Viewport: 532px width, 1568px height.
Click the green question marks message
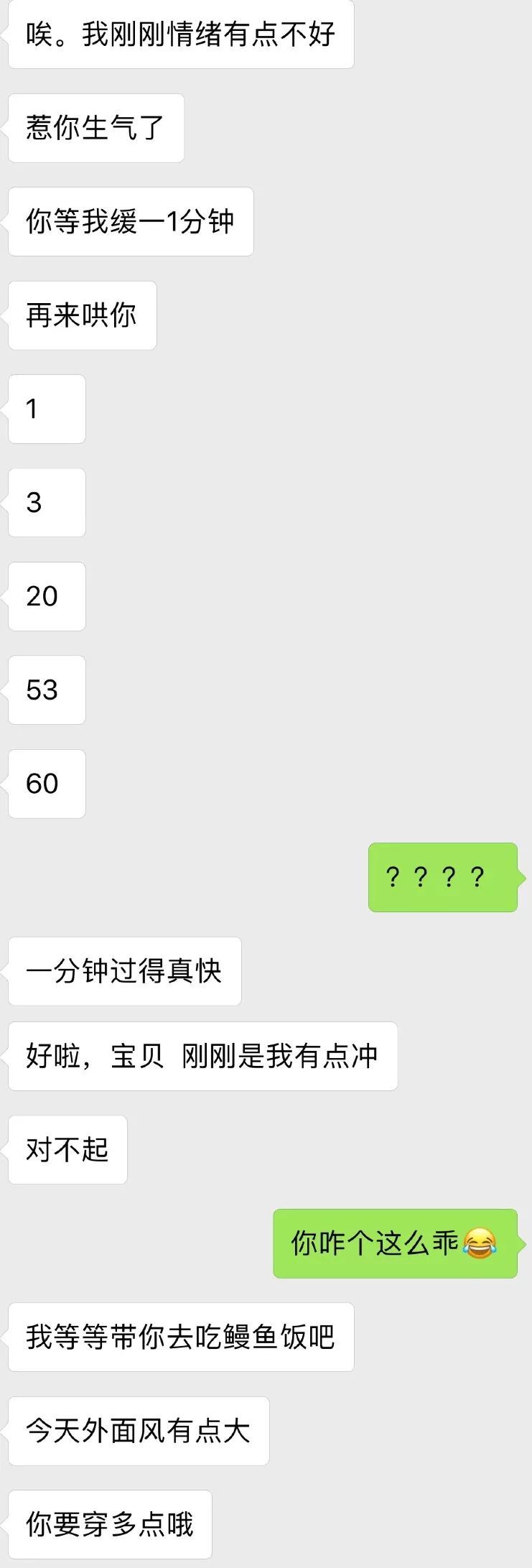click(442, 878)
